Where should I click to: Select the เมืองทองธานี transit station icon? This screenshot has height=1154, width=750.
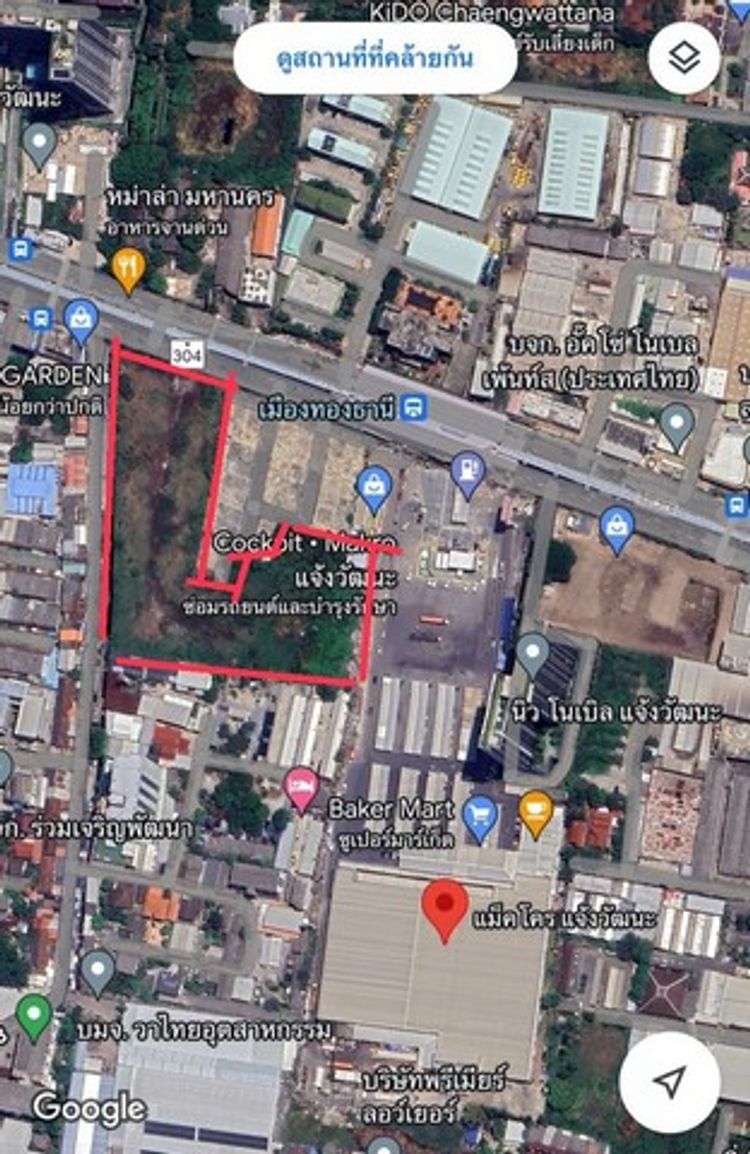click(x=413, y=408)
